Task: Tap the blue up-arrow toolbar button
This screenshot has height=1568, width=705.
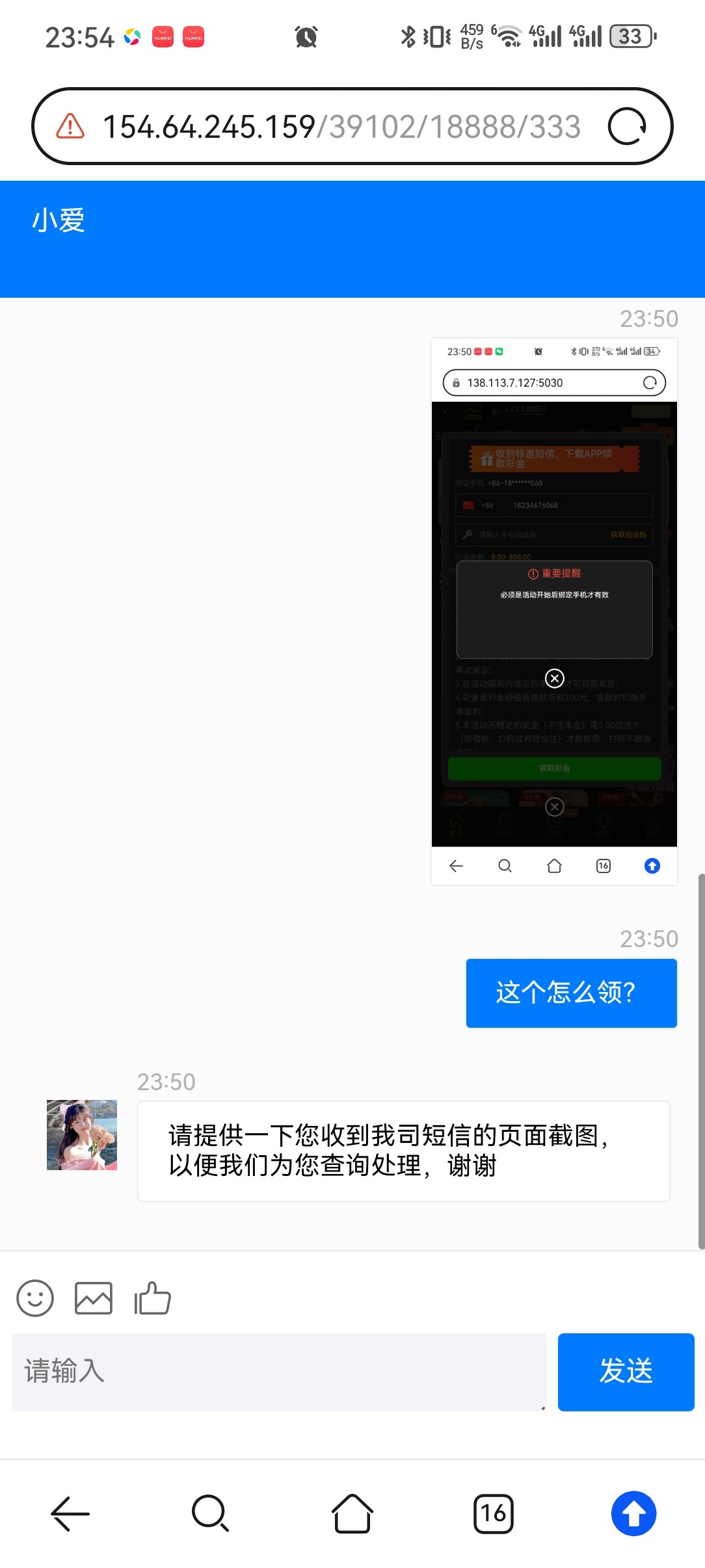Action: (633, 1513)
